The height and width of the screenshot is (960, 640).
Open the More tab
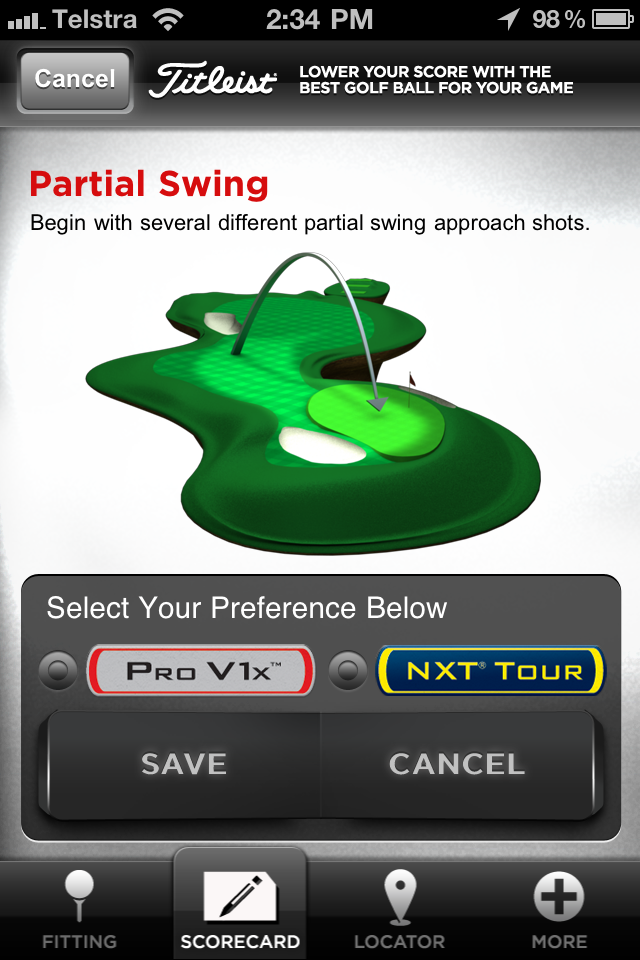coord(559,908)
